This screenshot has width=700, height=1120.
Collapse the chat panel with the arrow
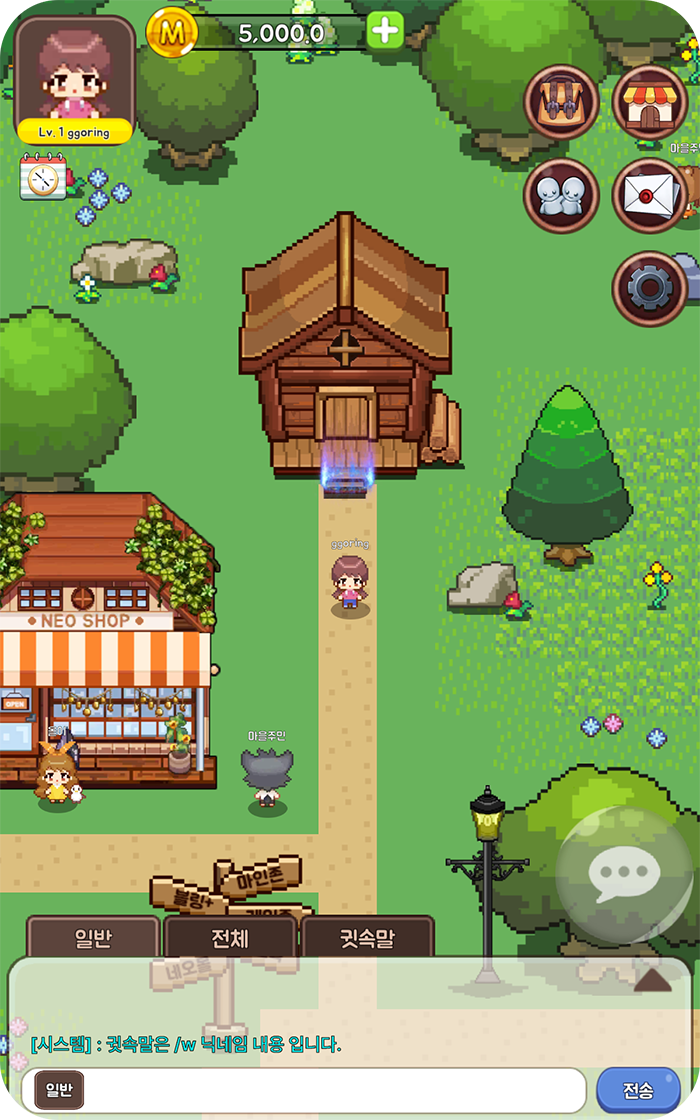tap(653, 980)
